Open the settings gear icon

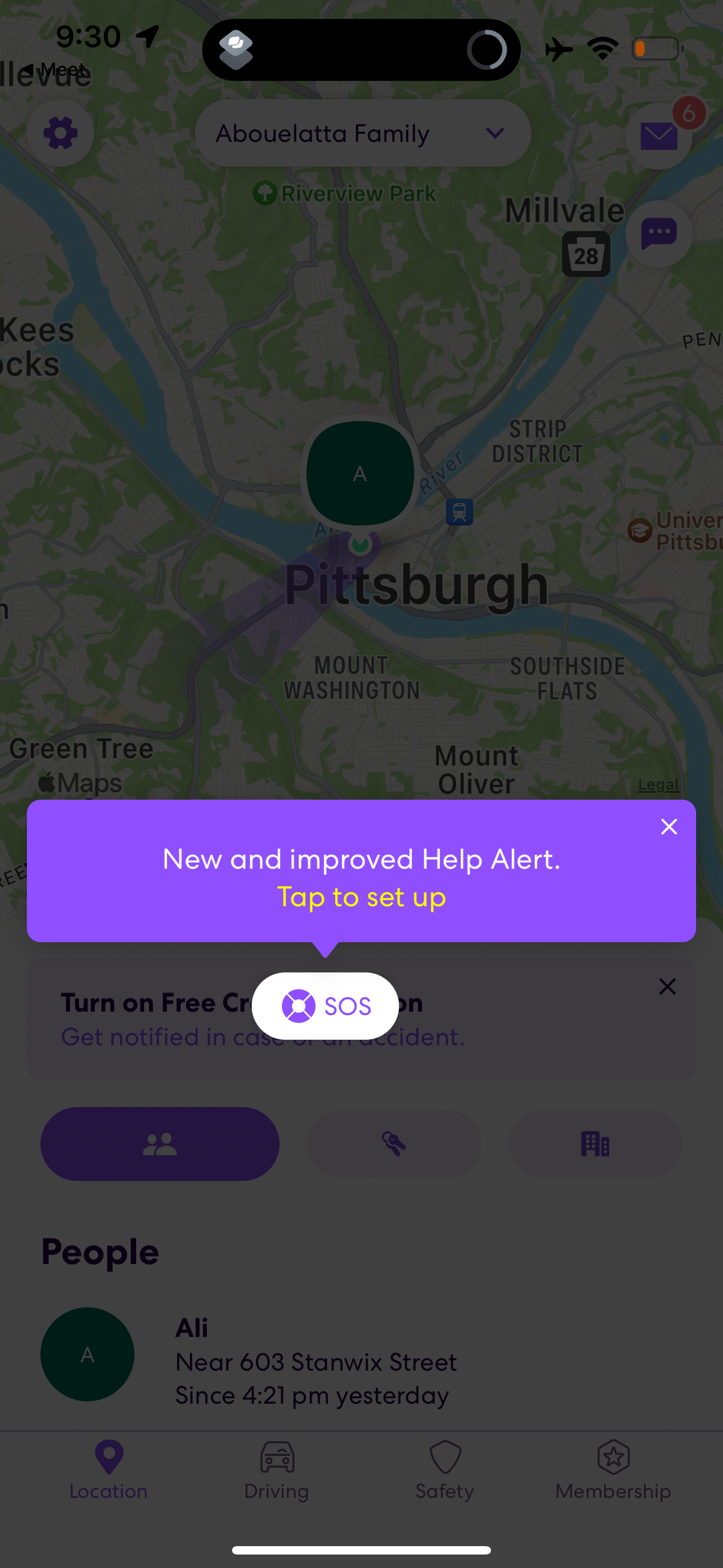pyautogui.click(x=61, y=133)
